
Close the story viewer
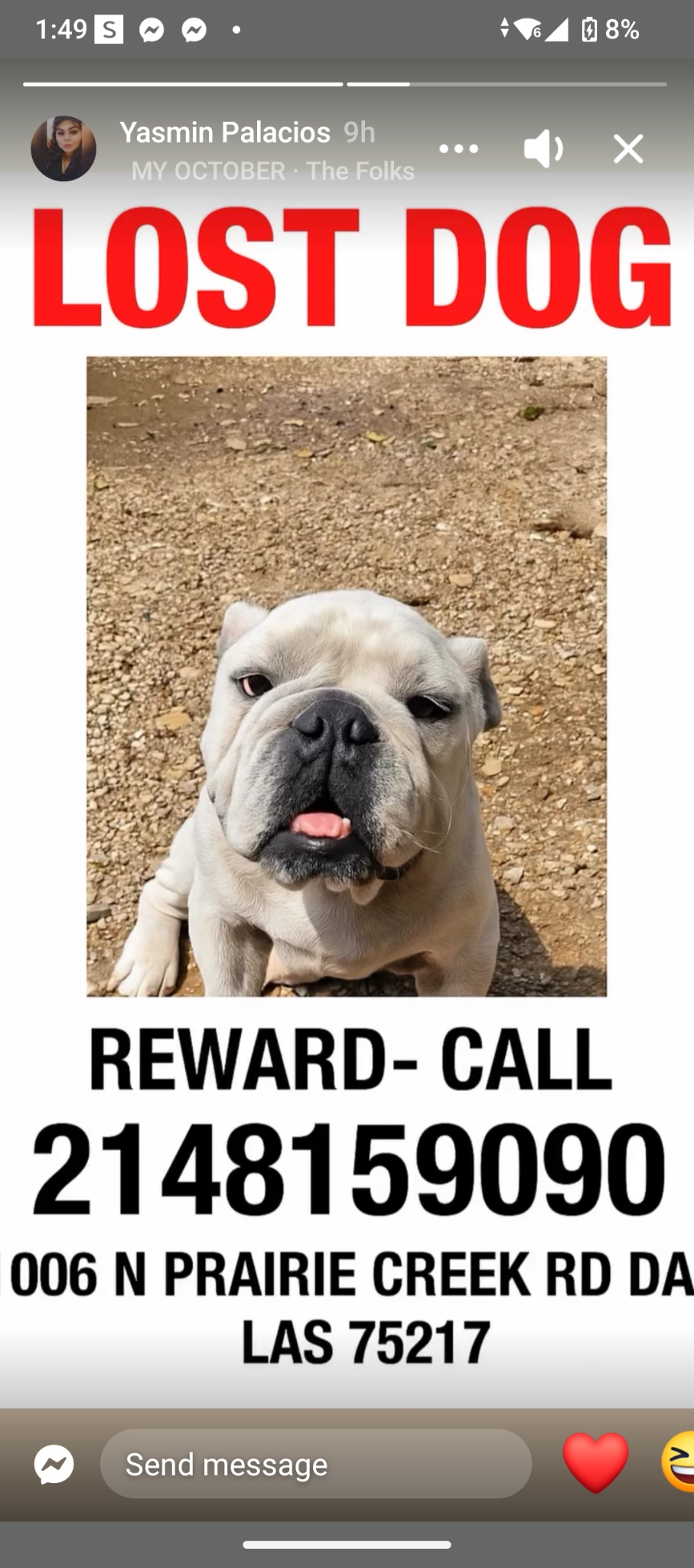click(x=628, y=149)
